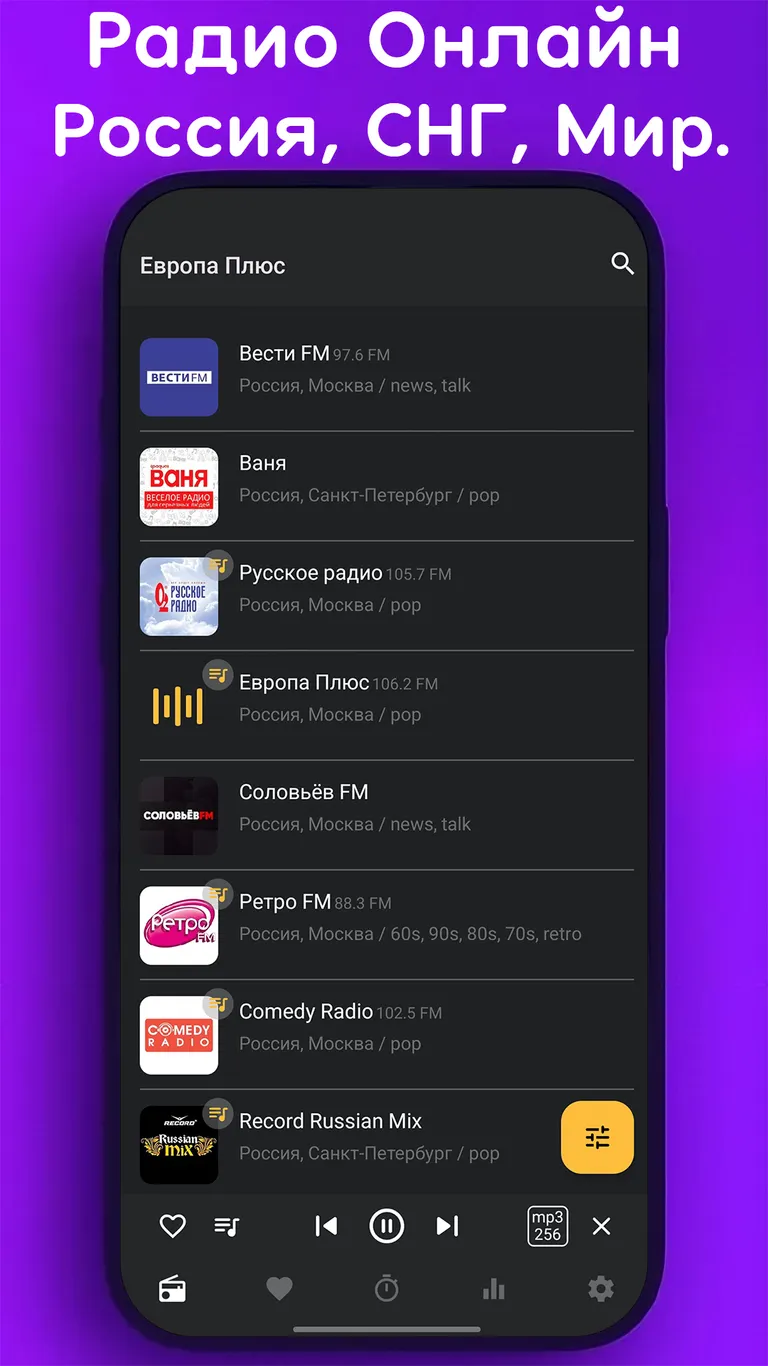Image resolution: width=768 pixels, height=1366 pixels.
Task: Add current station to favorites via heart icon
Action: [x=171, y=1226]
